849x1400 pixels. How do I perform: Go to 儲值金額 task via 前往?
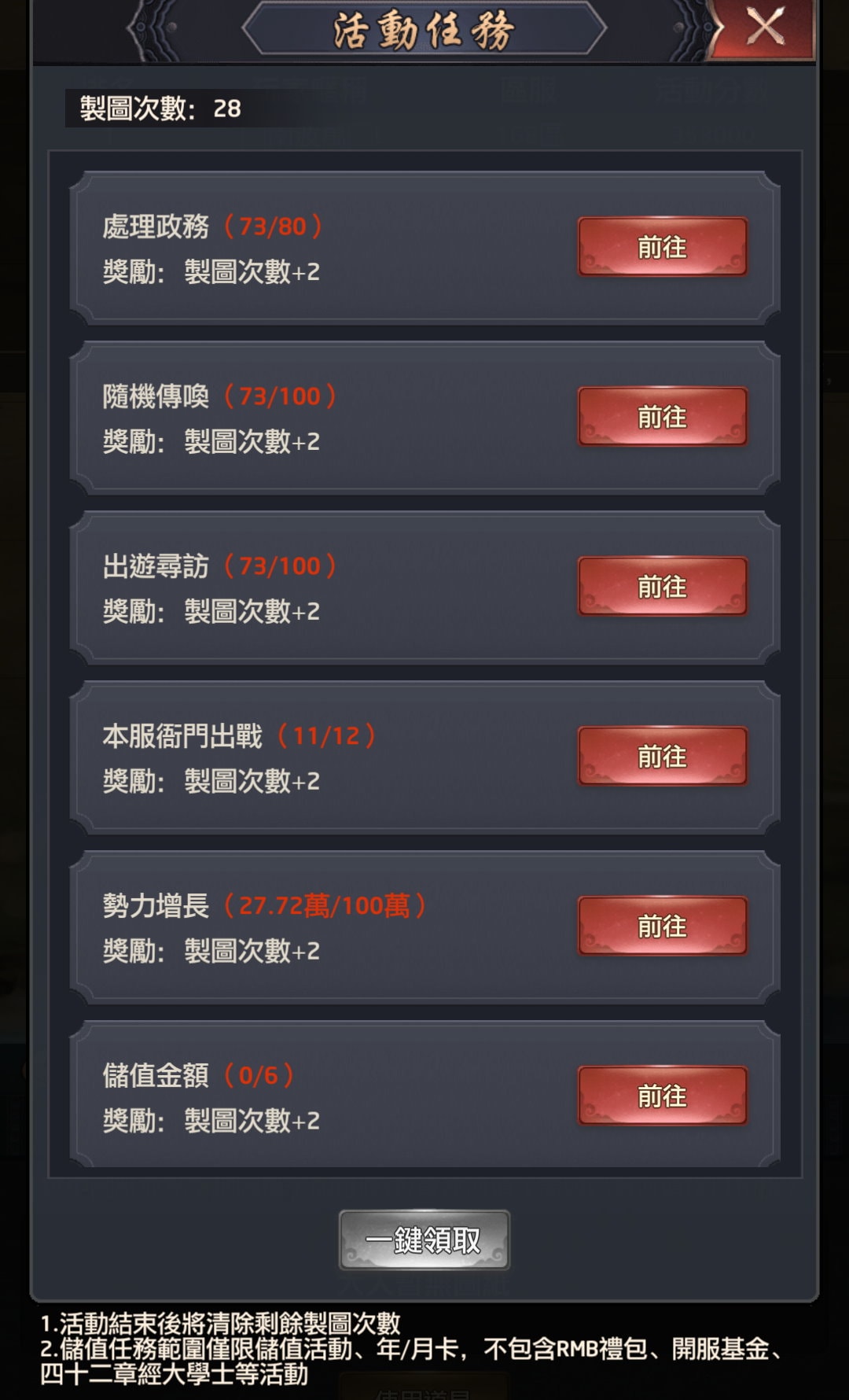pyautogui.click(x=662, y=1096)
